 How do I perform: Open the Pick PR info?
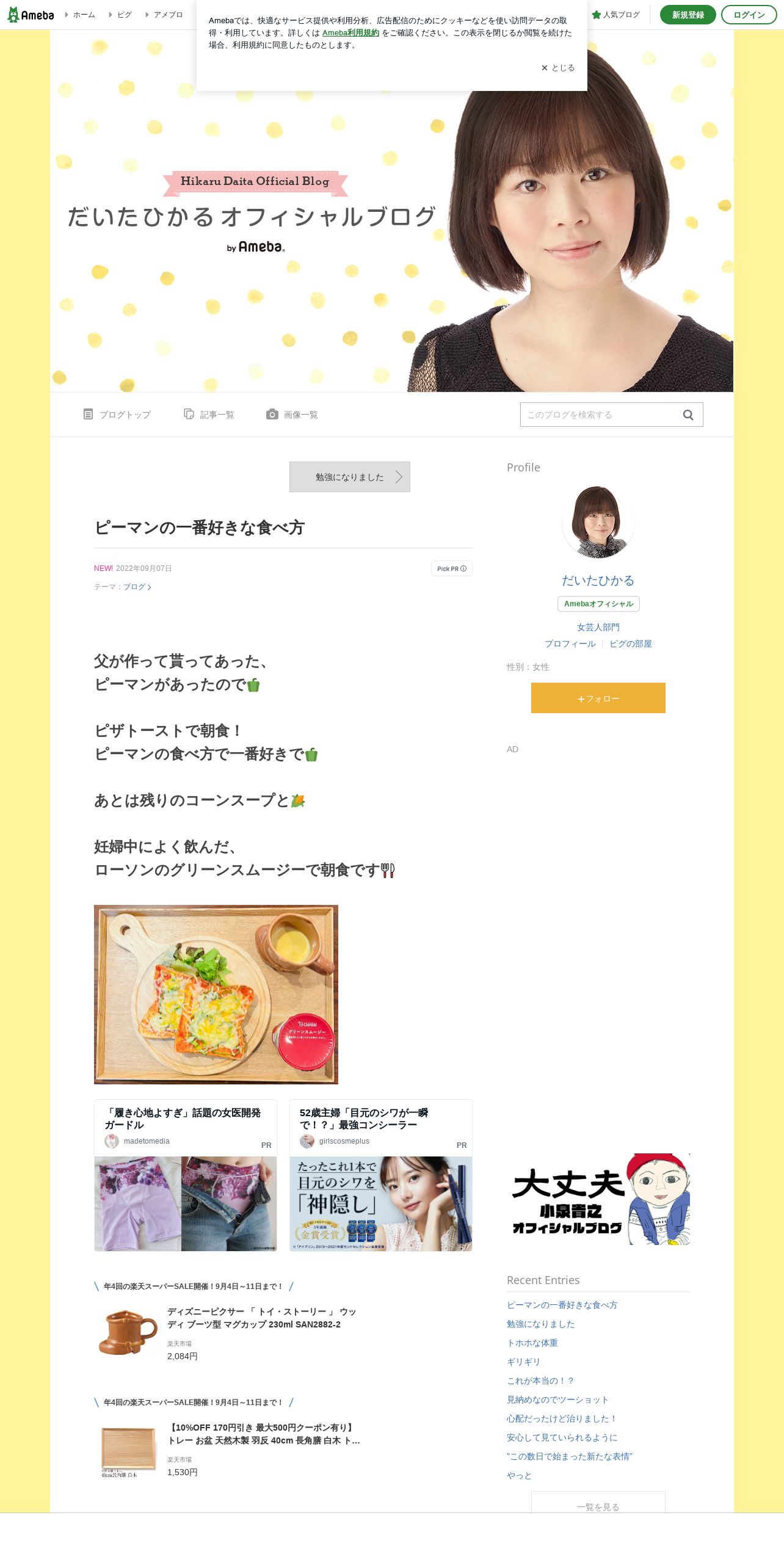(452, 568)
